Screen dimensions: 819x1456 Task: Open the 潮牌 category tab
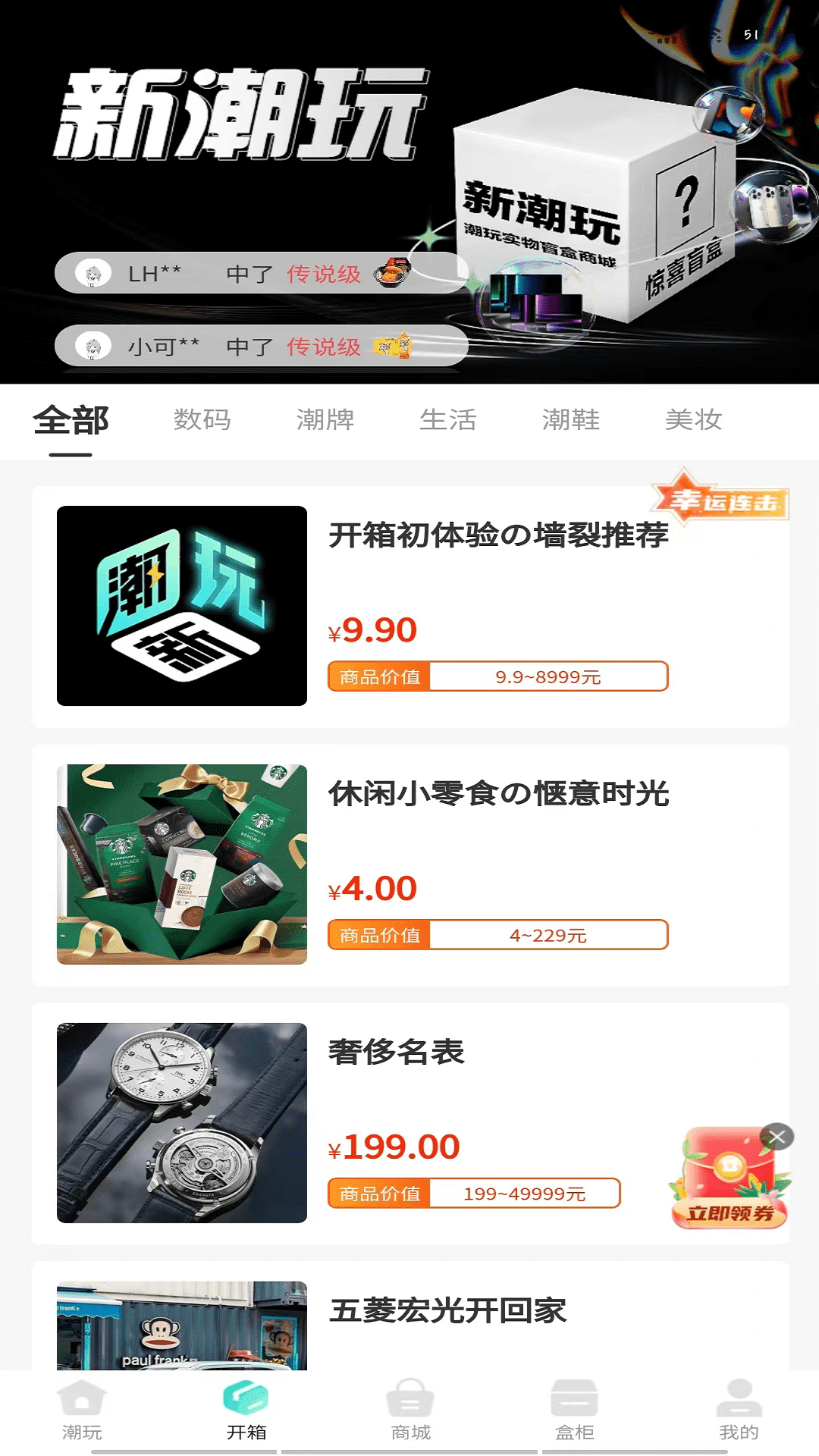[325, 420]
